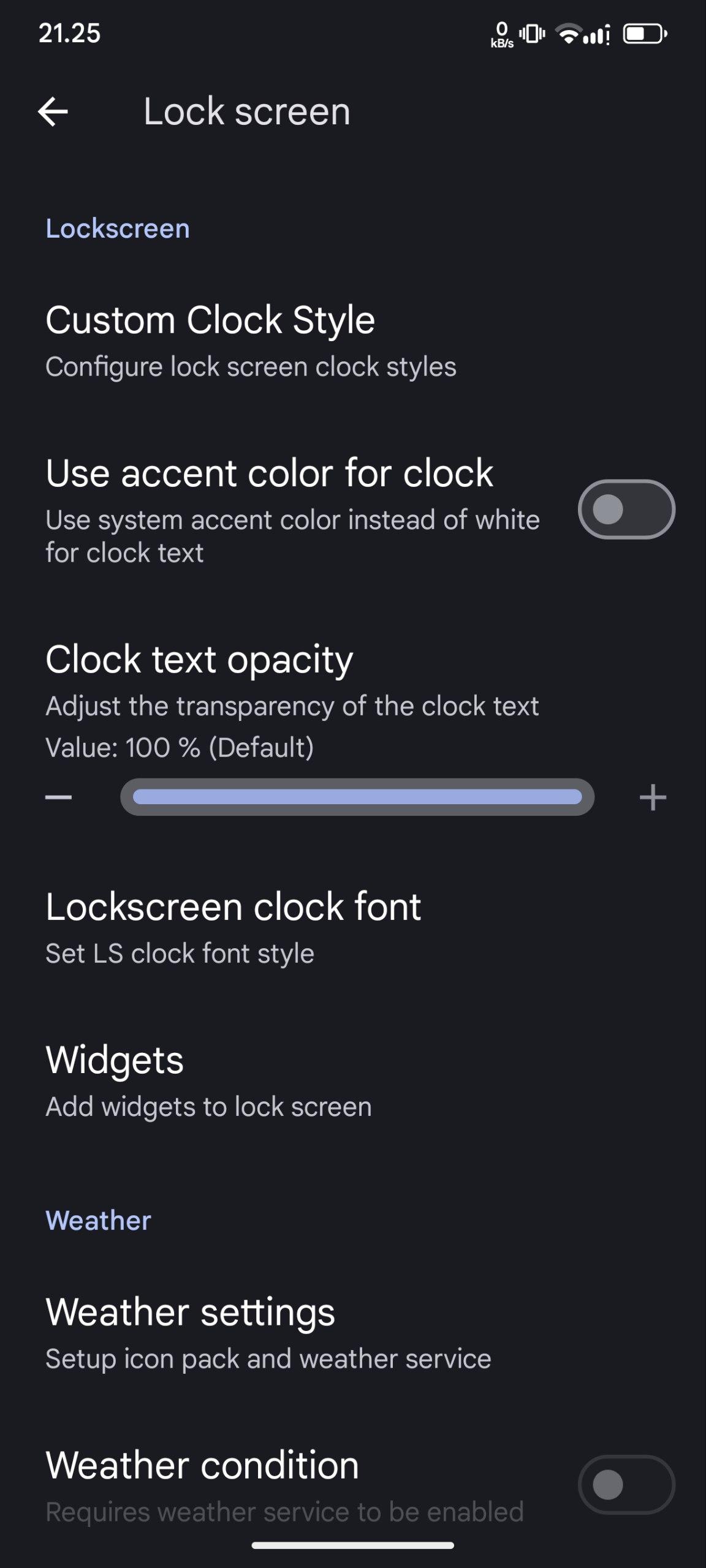Toggle the Weather condition switch
Viewport: 706px width, 1568px height.
(626, 1485)
